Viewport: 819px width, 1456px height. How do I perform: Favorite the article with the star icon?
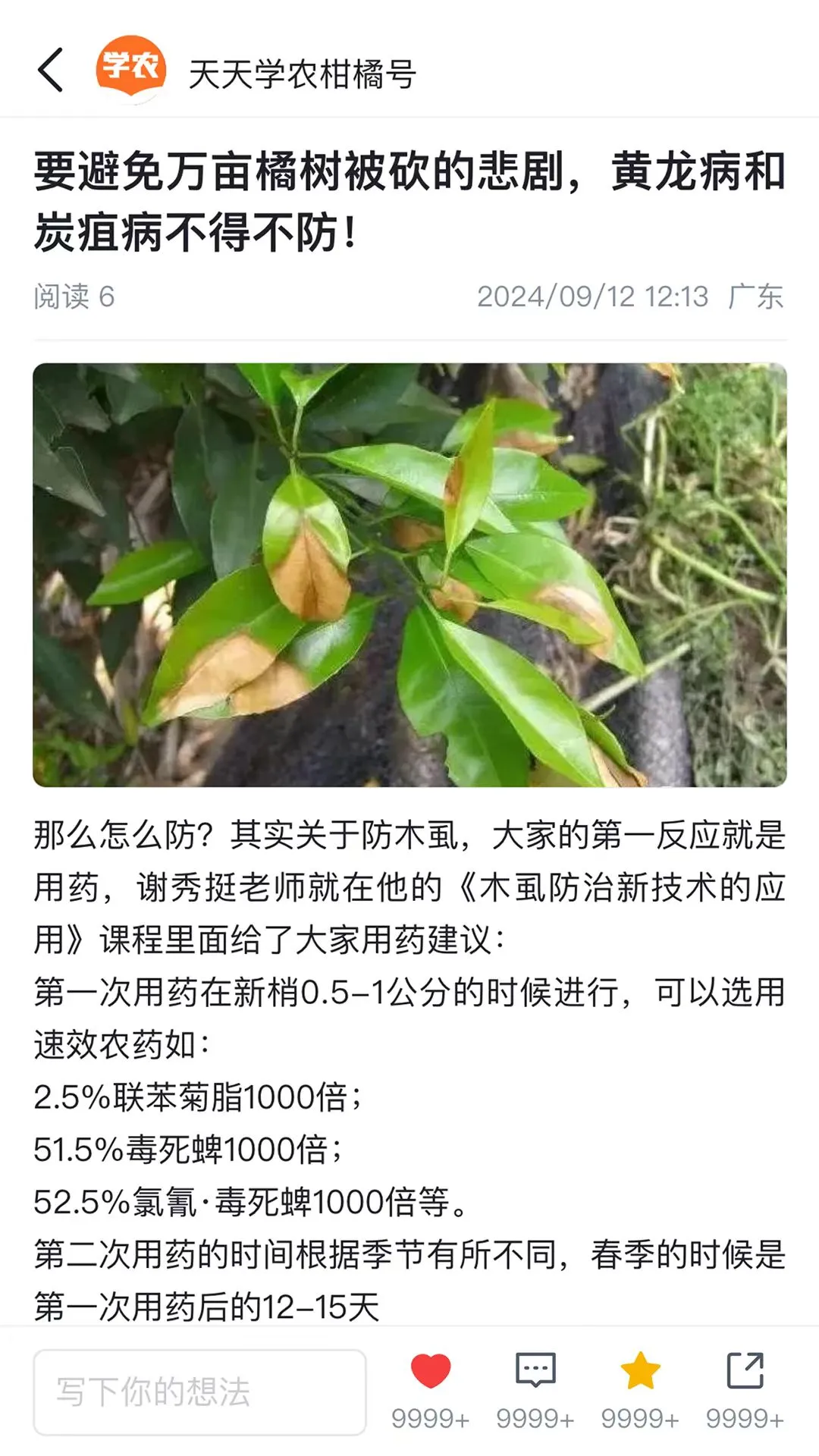click(x=640, y=1371)
